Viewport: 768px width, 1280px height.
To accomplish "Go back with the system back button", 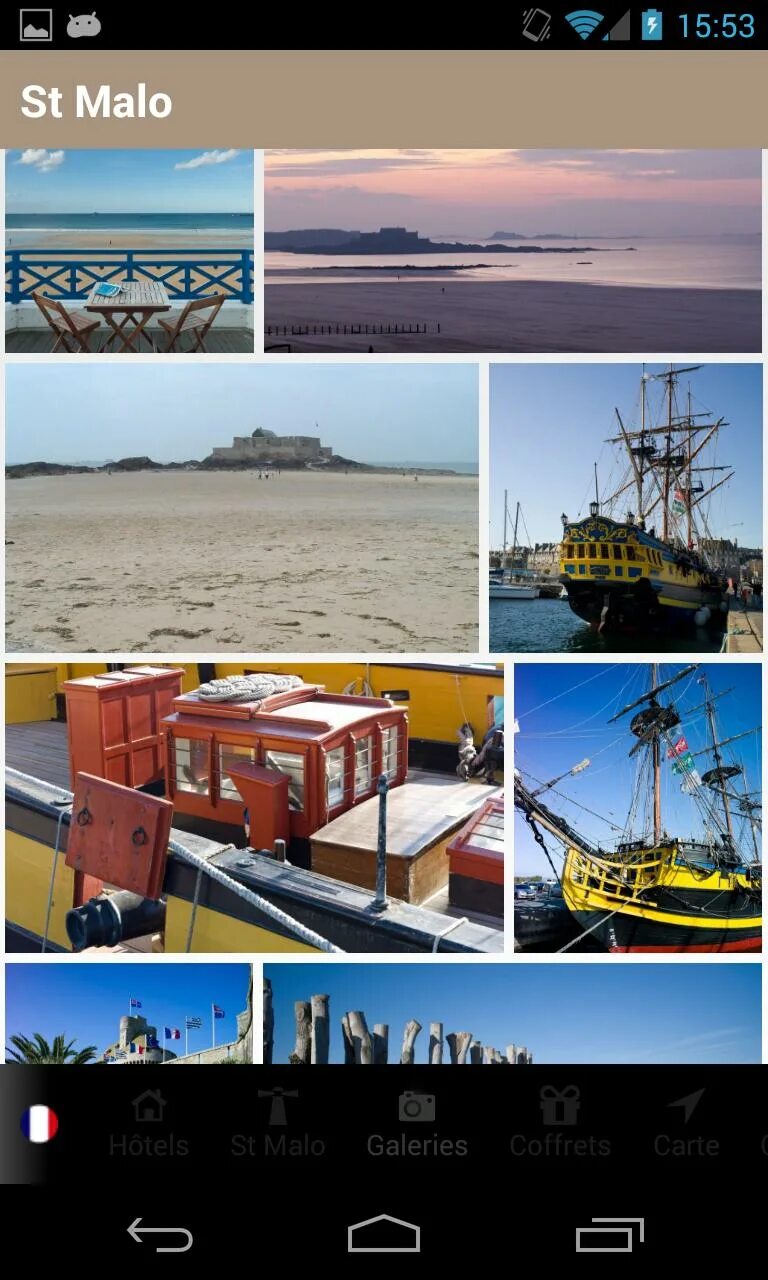I will click(x=160, y=1235).
